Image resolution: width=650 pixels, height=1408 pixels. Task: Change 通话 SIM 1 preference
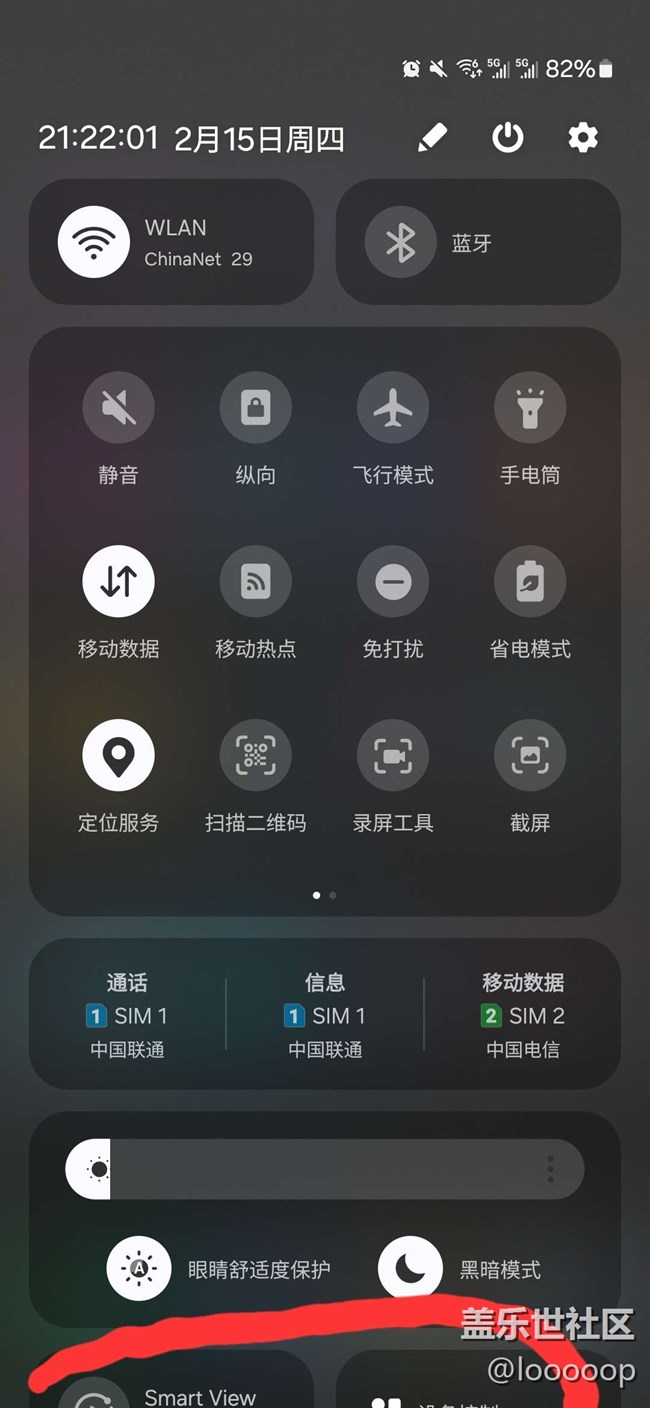point(127,1016)
